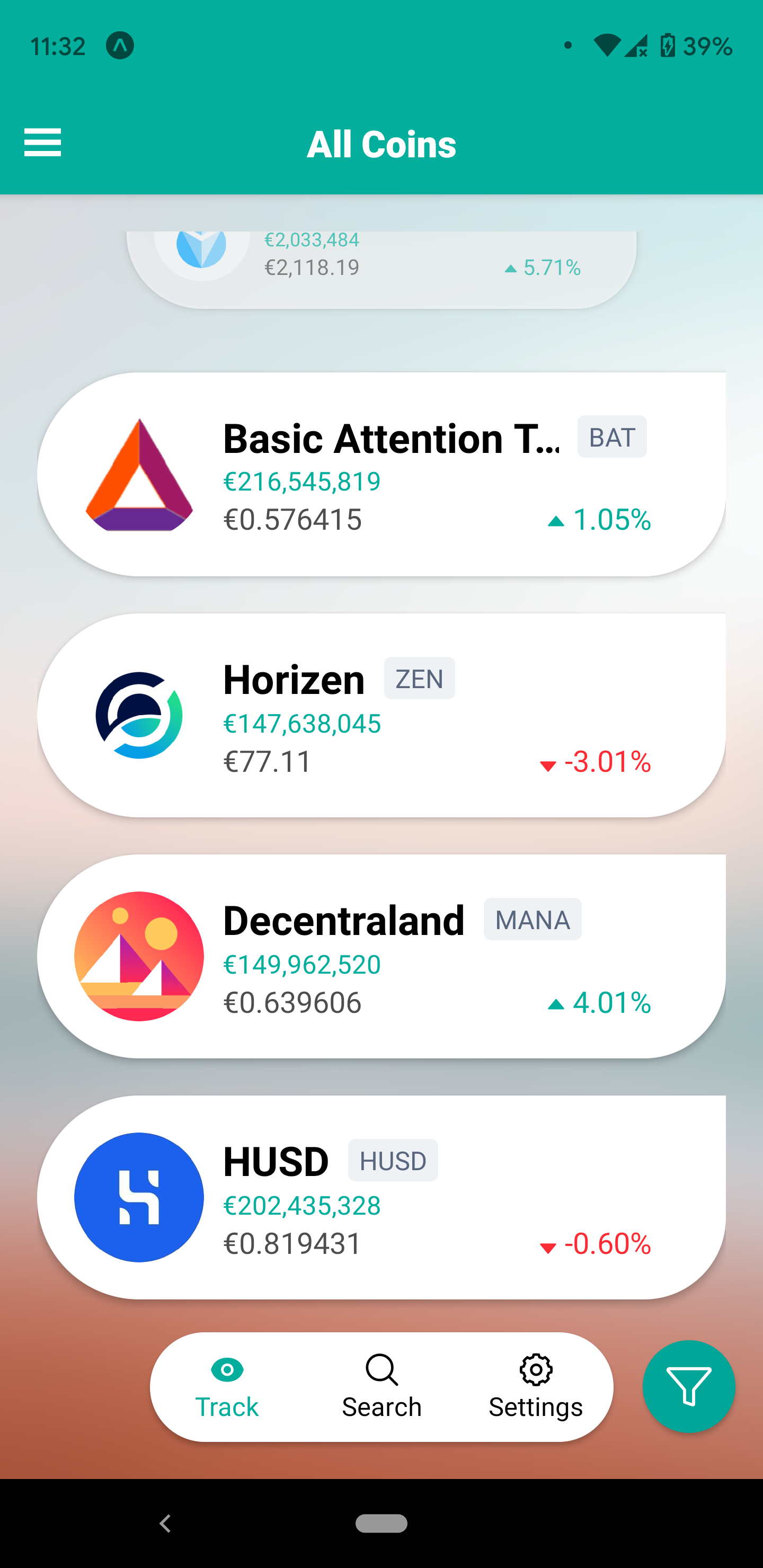The image size is (763, 1568).
Task: Tap the system back button
Action: tap(165, 1523)
